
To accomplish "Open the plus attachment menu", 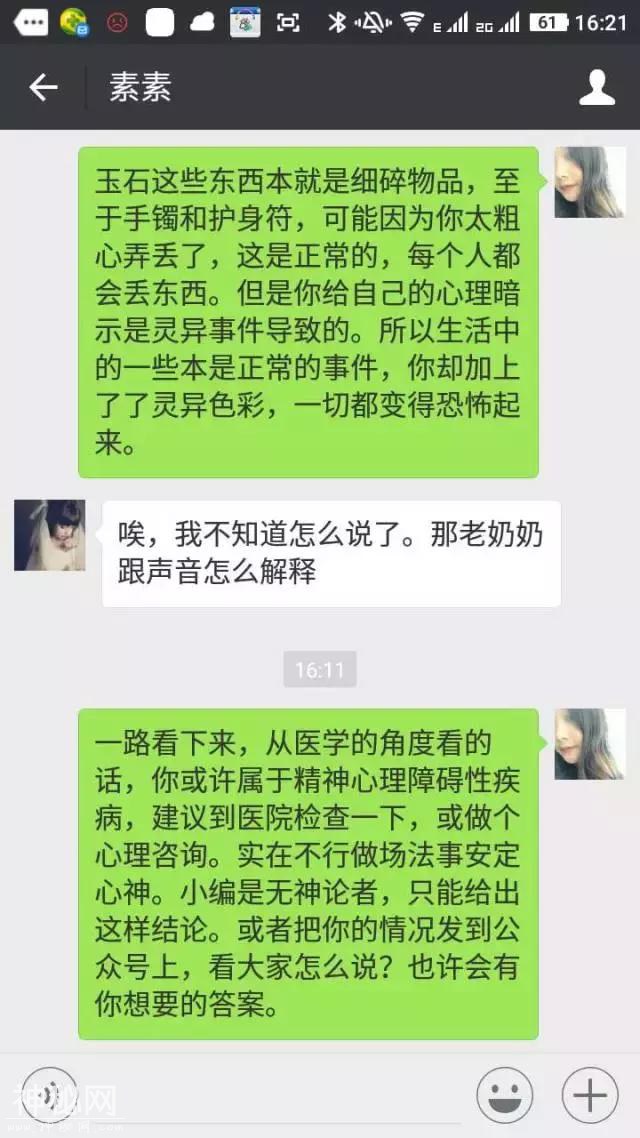I will [590, 1096].
